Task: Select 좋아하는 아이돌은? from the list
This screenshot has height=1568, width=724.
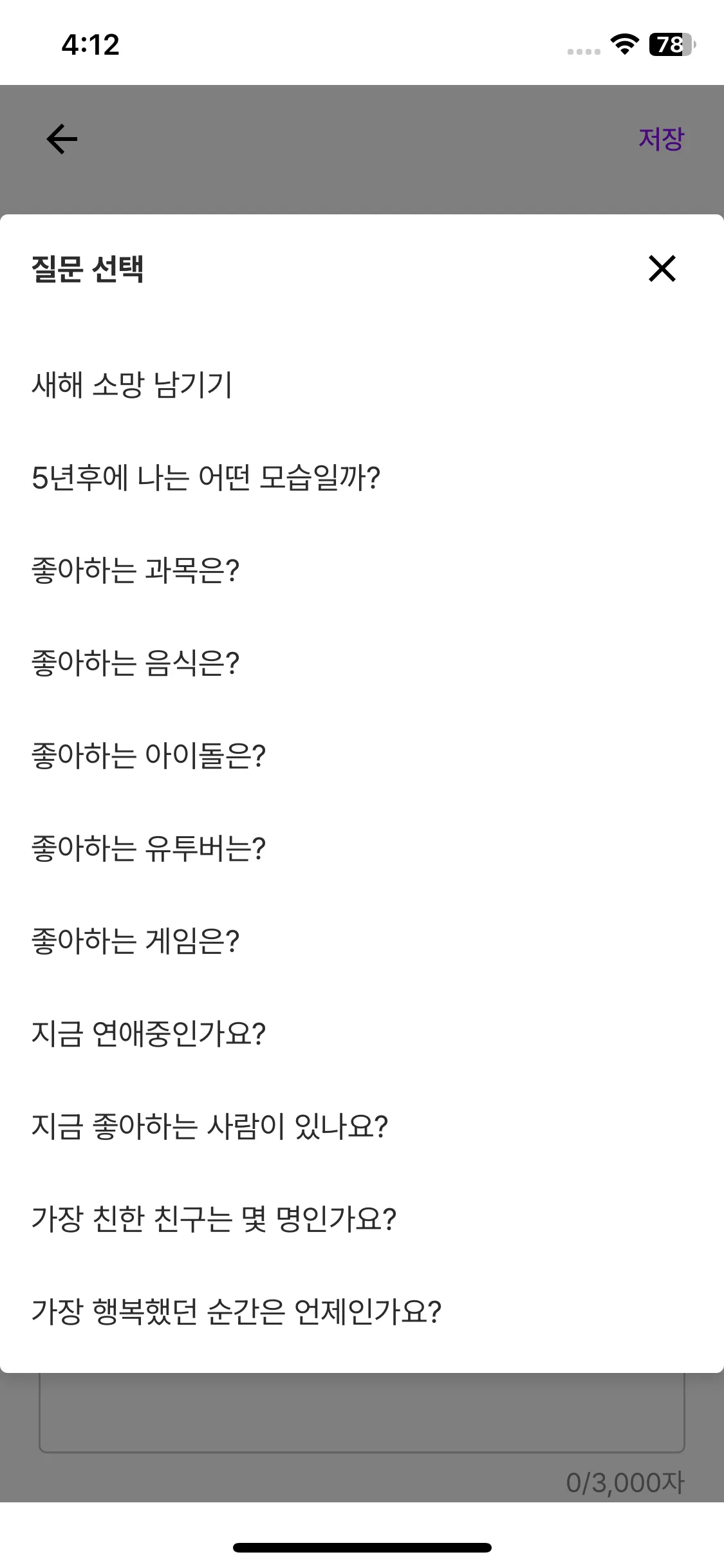Action: tap(149, 756)
